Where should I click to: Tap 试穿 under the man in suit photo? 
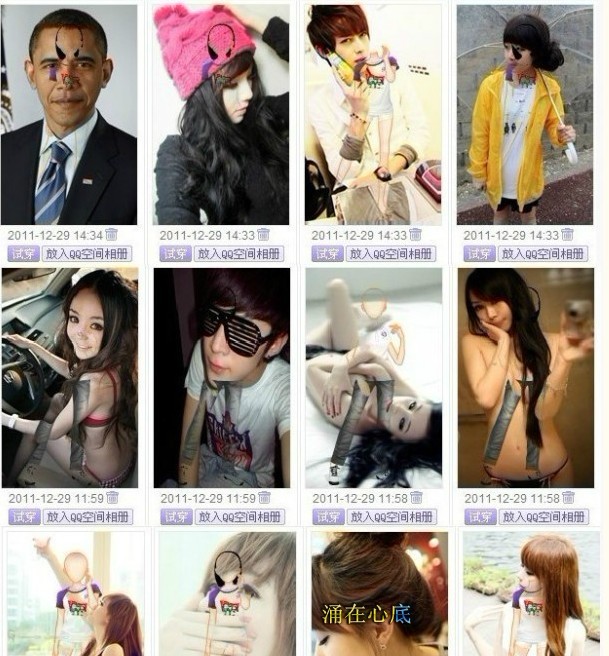pyautogui.click(x=23, y=254)
